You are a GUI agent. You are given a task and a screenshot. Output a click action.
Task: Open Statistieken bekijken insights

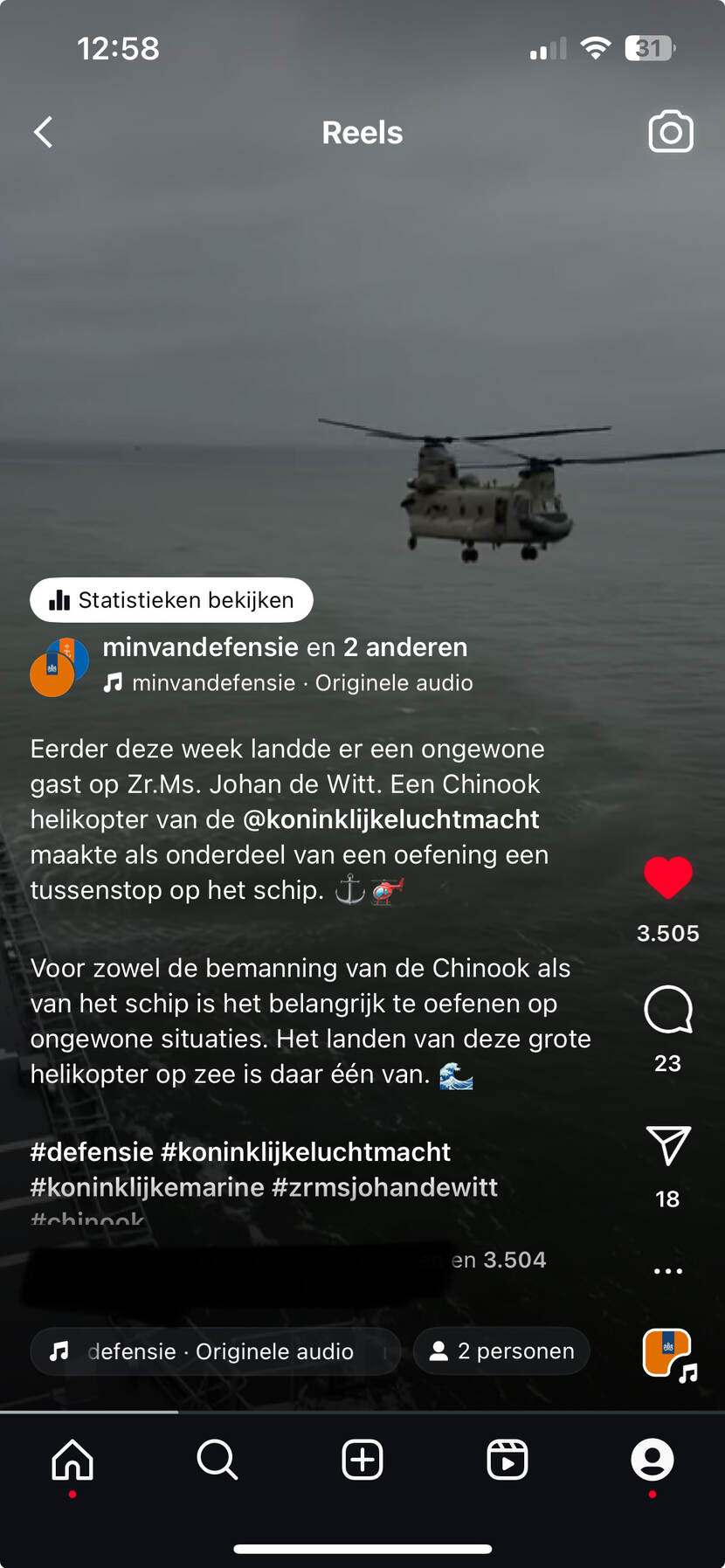coord(171,600)
